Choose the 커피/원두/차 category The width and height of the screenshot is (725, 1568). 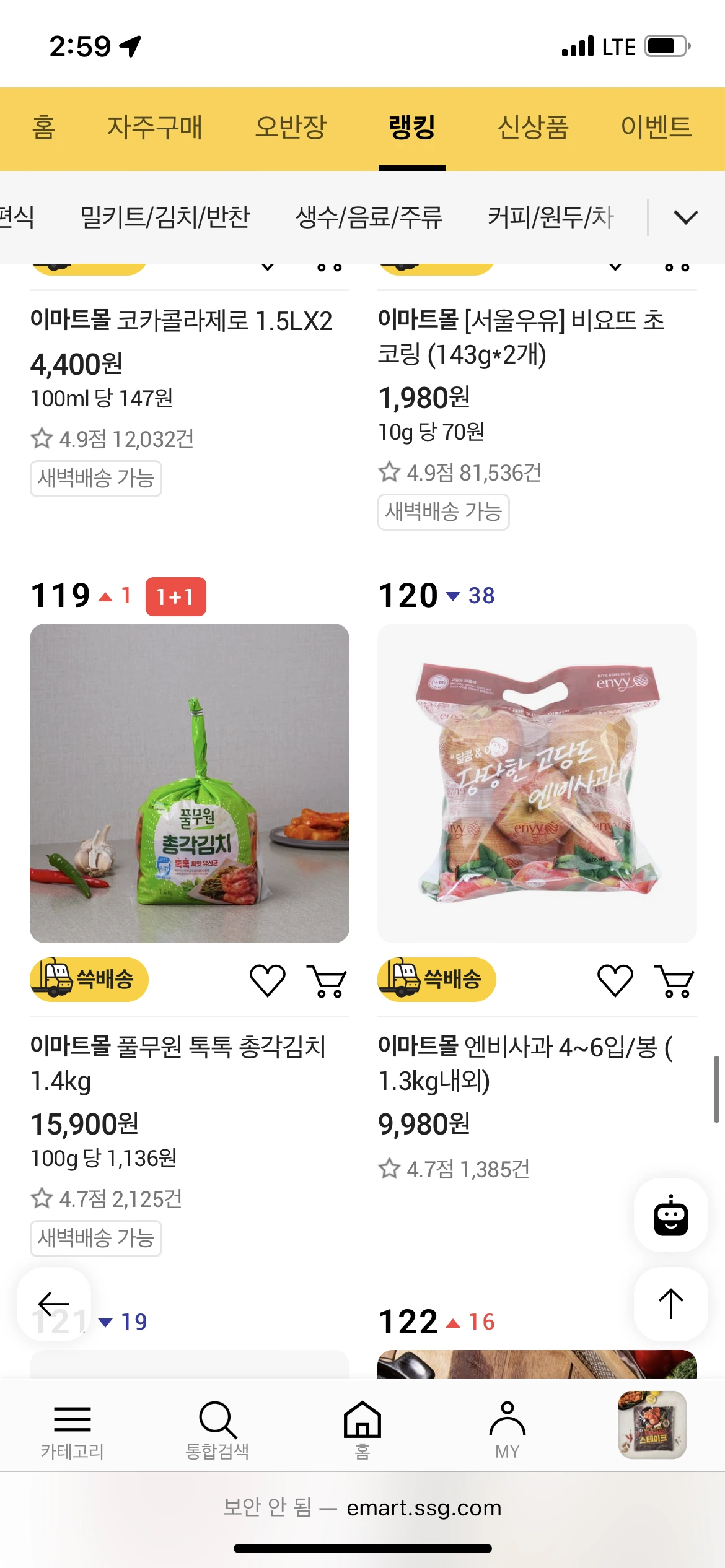(550, 217)
